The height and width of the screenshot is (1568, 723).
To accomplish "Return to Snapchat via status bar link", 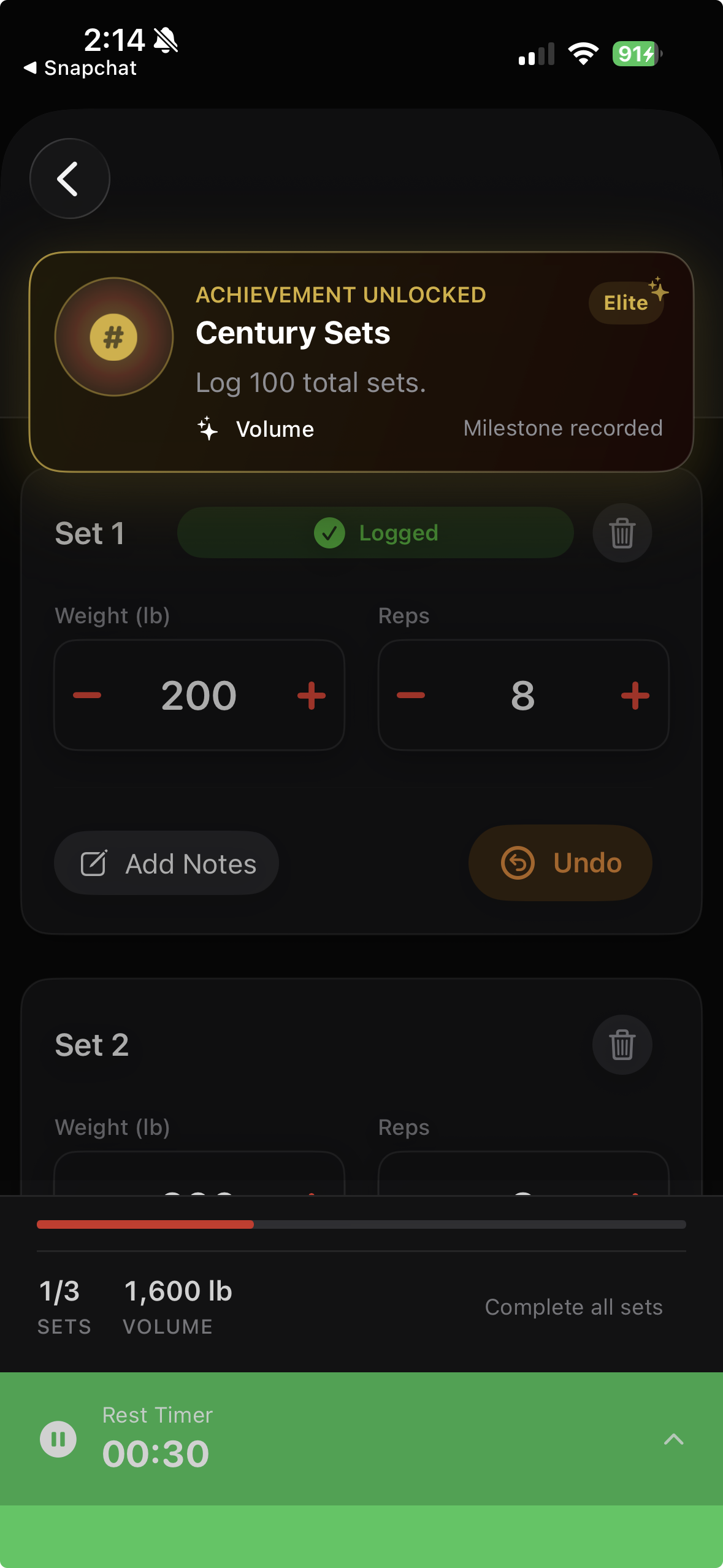I will tap(81, 68).
